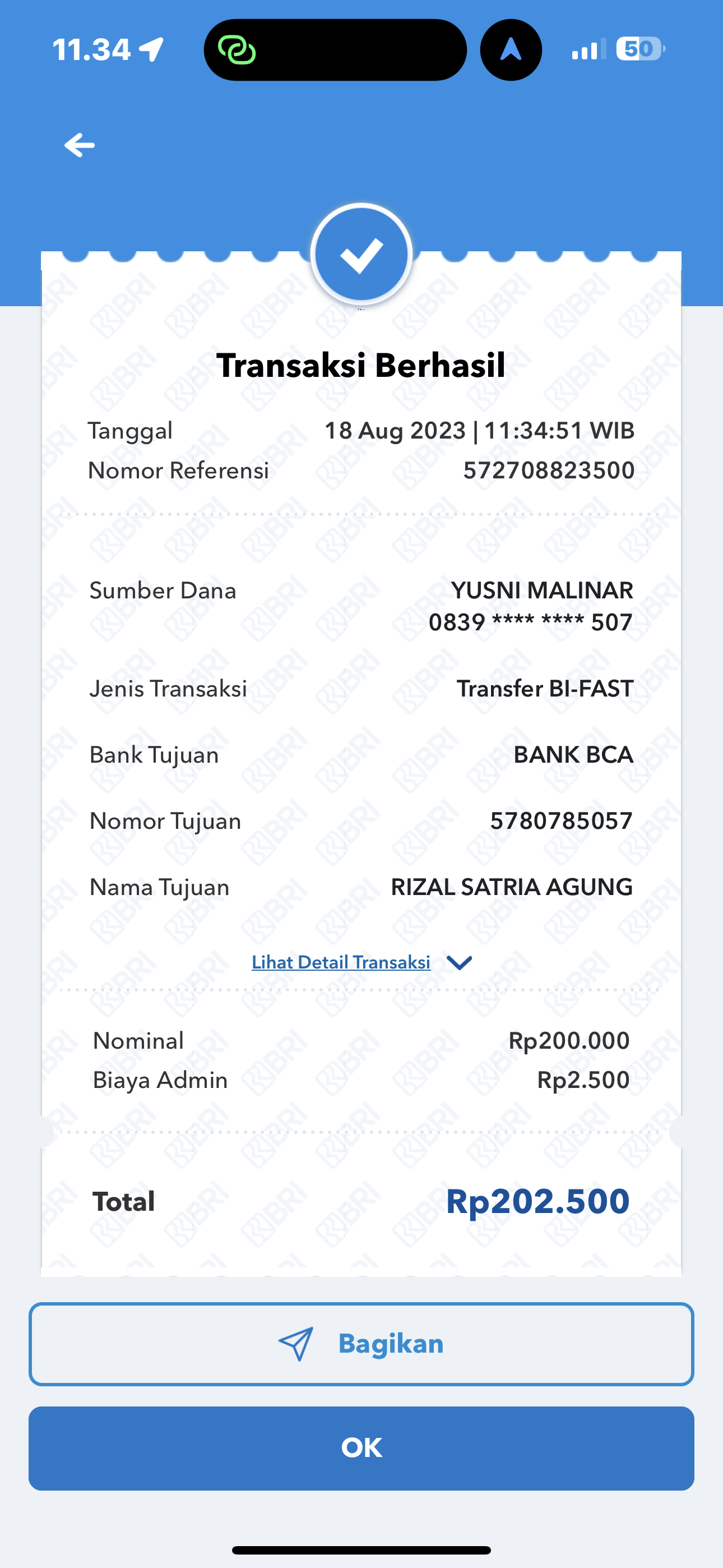Go back using the arrow icon
The height and width of the screenshot is (1568, 723).
[80, 145]
